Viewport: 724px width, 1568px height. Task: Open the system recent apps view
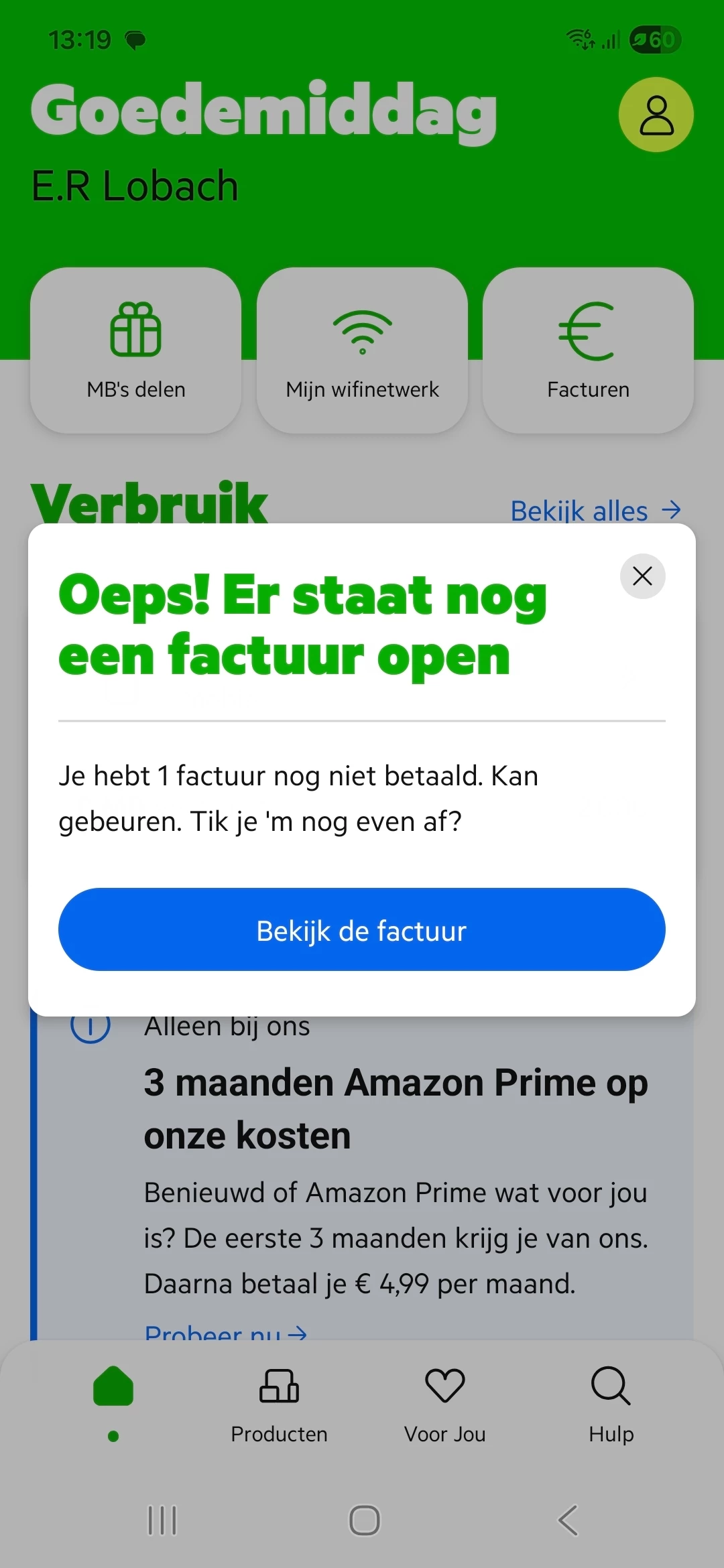coord(162,1520)
